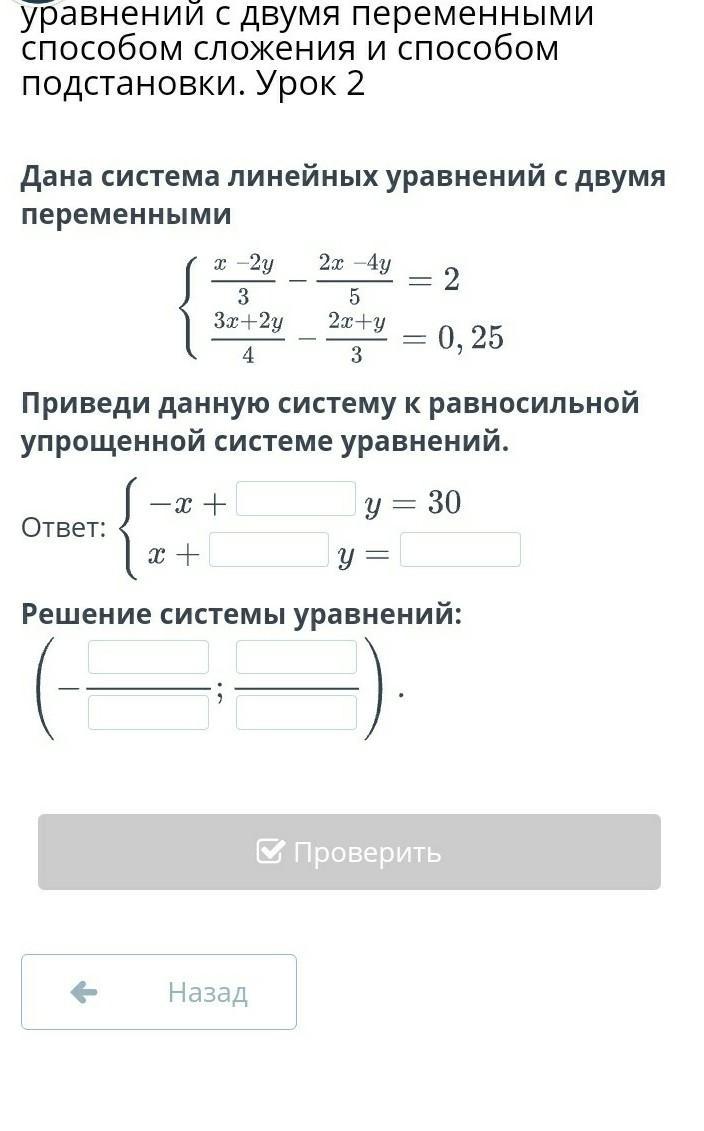Submit answers with the Проверить button

[x=349, y=852]
